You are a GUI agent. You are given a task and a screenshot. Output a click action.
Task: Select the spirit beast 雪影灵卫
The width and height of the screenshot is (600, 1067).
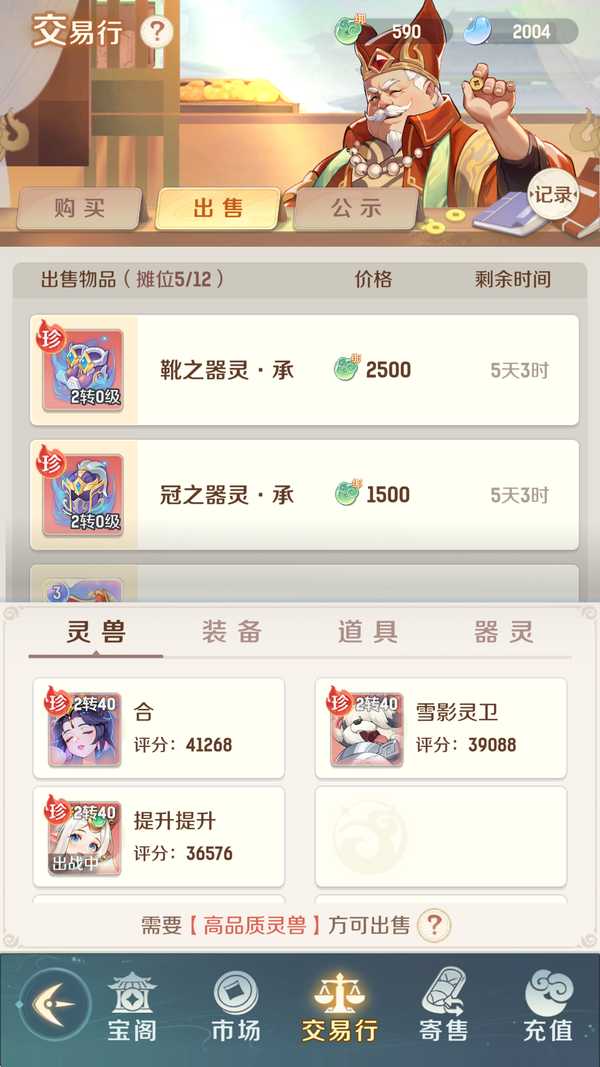point(441,728)
